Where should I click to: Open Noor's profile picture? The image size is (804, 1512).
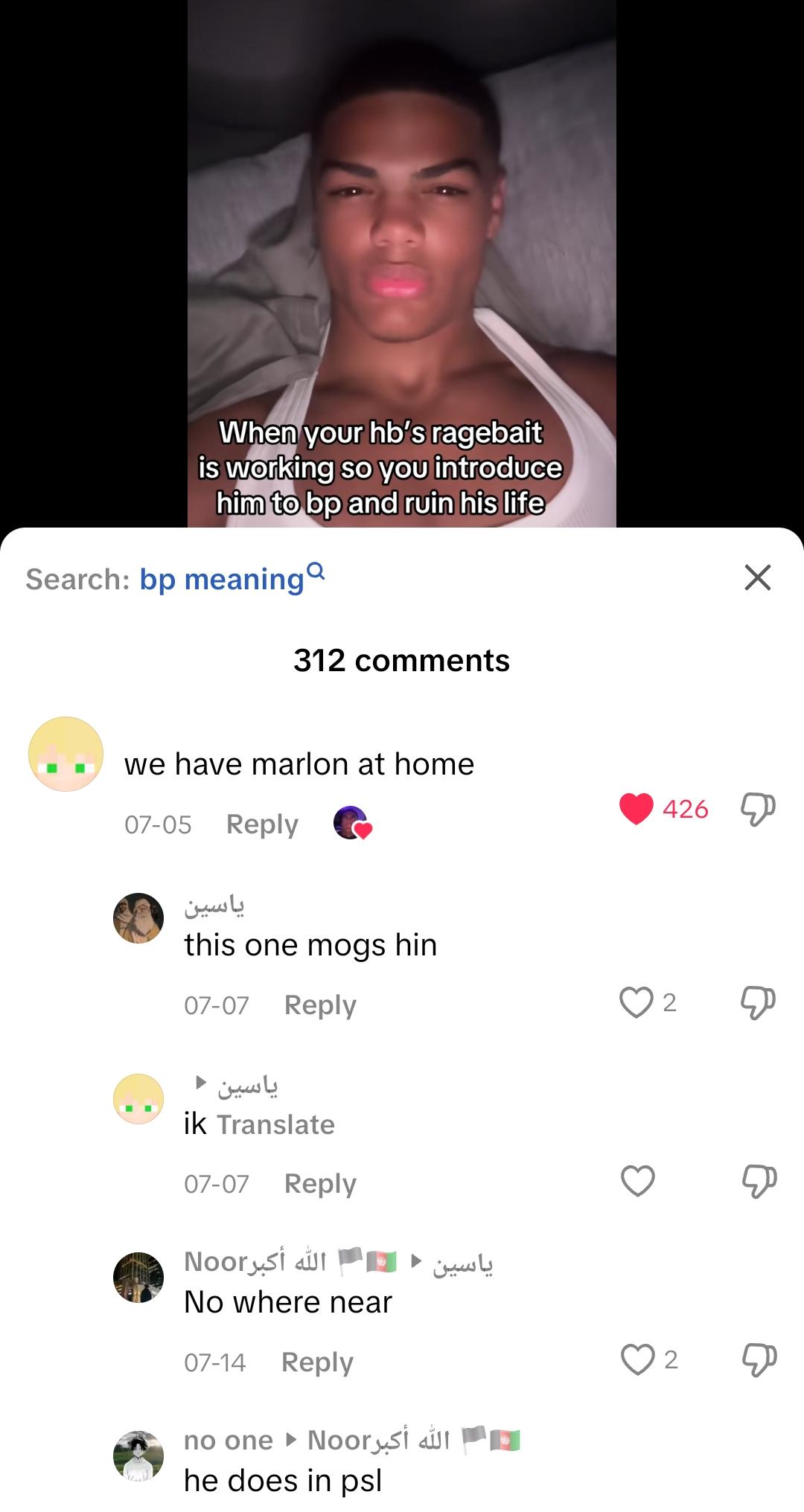[138, 1278]
